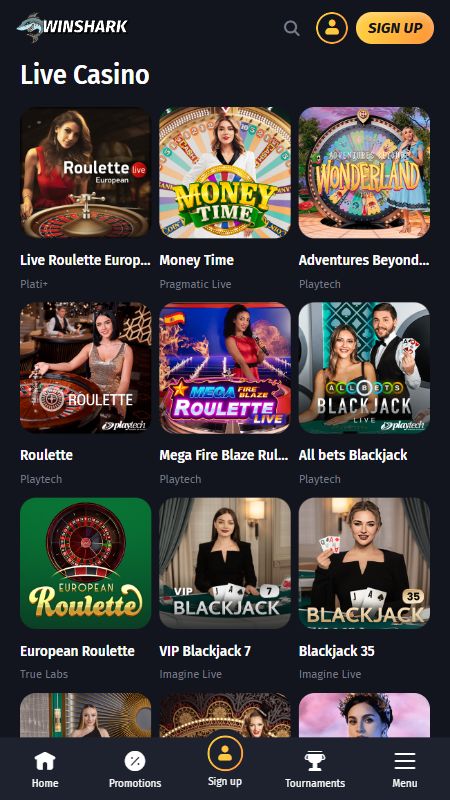Go to Home in bottom bar

coord(45,769)
